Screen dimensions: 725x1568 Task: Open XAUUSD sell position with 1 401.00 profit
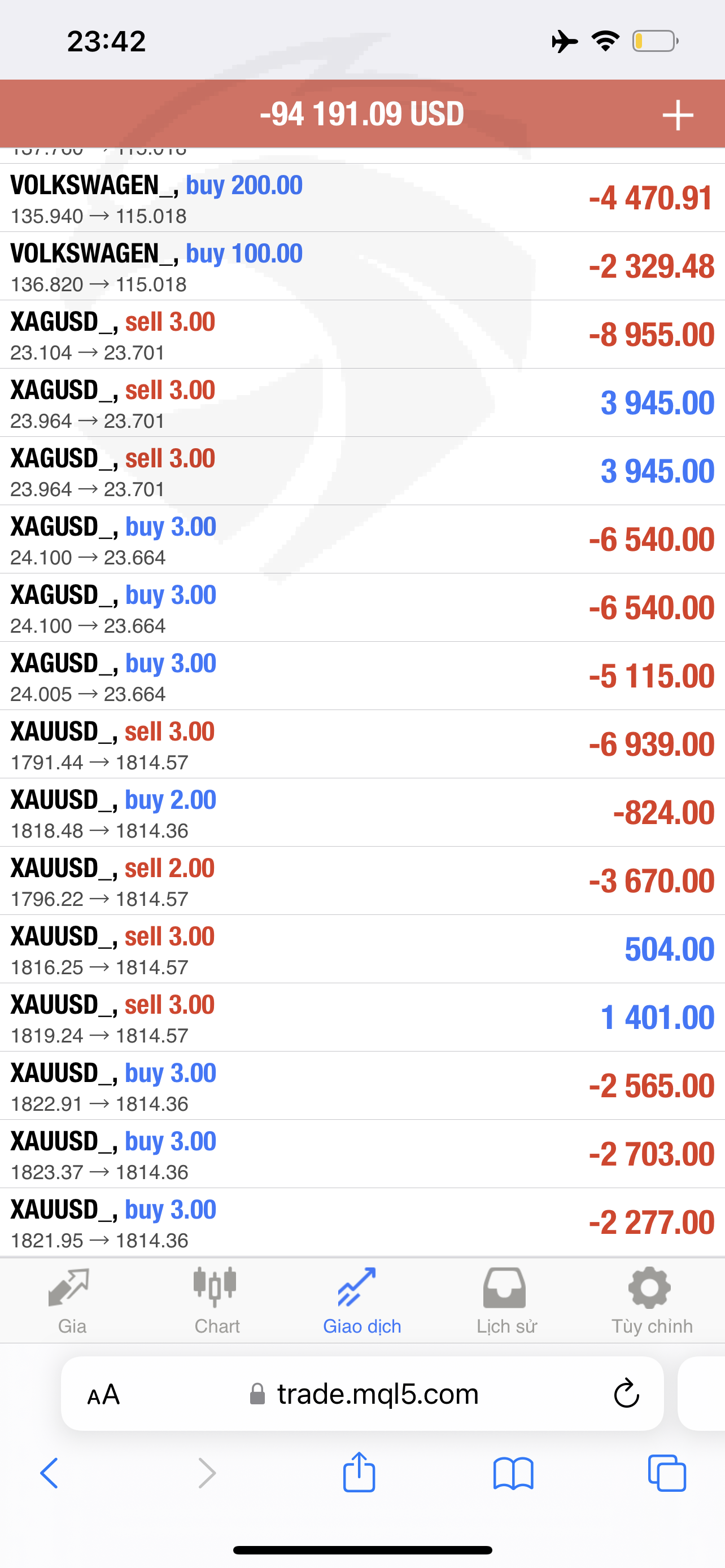362,1017
